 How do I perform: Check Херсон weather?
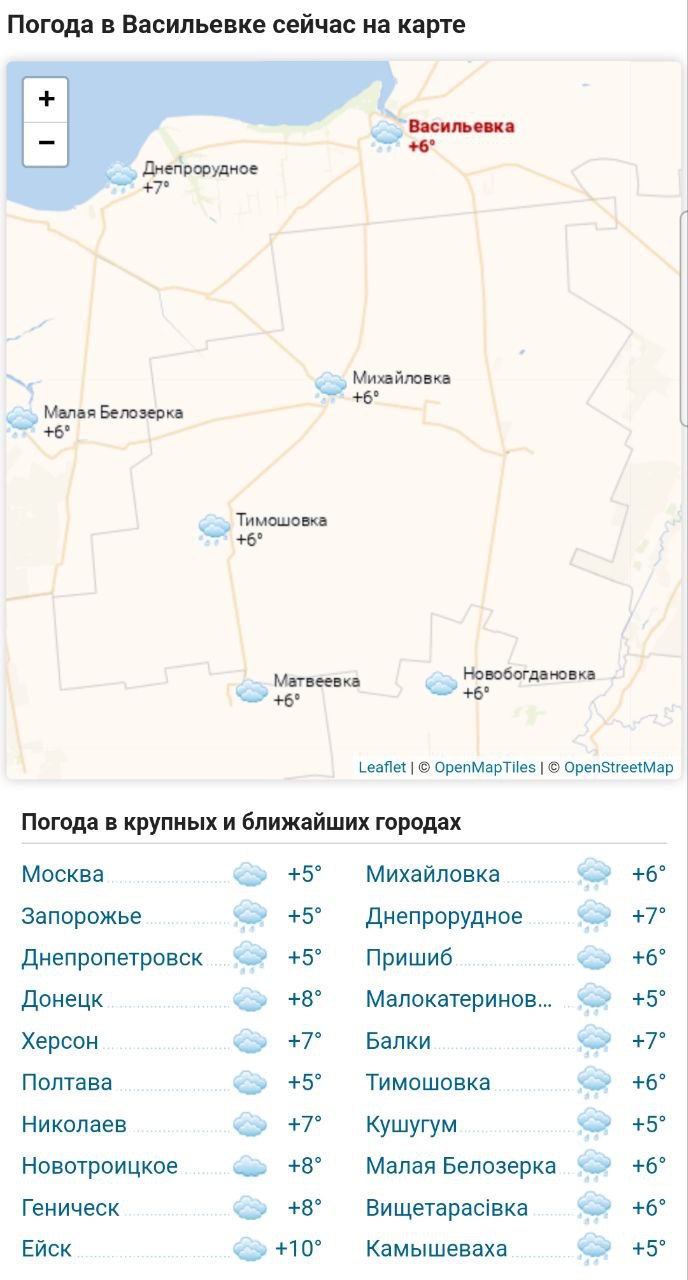(60, 1041)
